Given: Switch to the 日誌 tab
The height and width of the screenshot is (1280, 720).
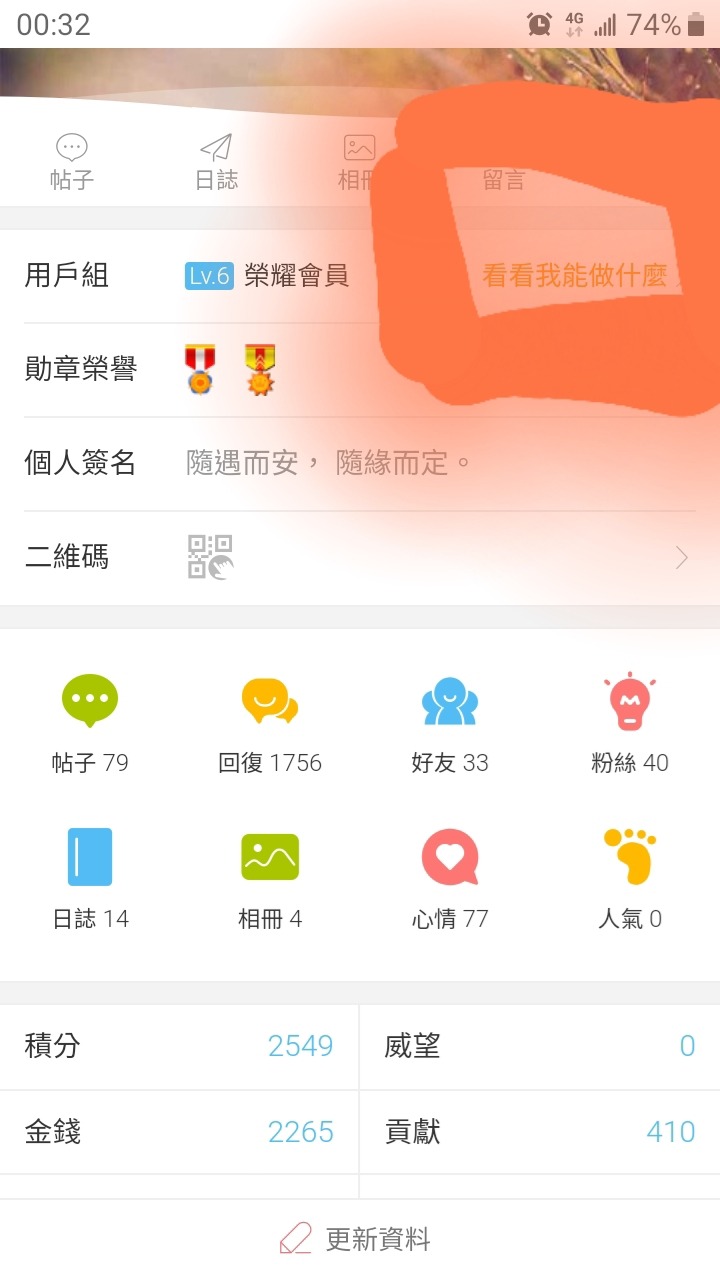Looking at the screenshot, I should pyautogui.click(x=216, y=162).
